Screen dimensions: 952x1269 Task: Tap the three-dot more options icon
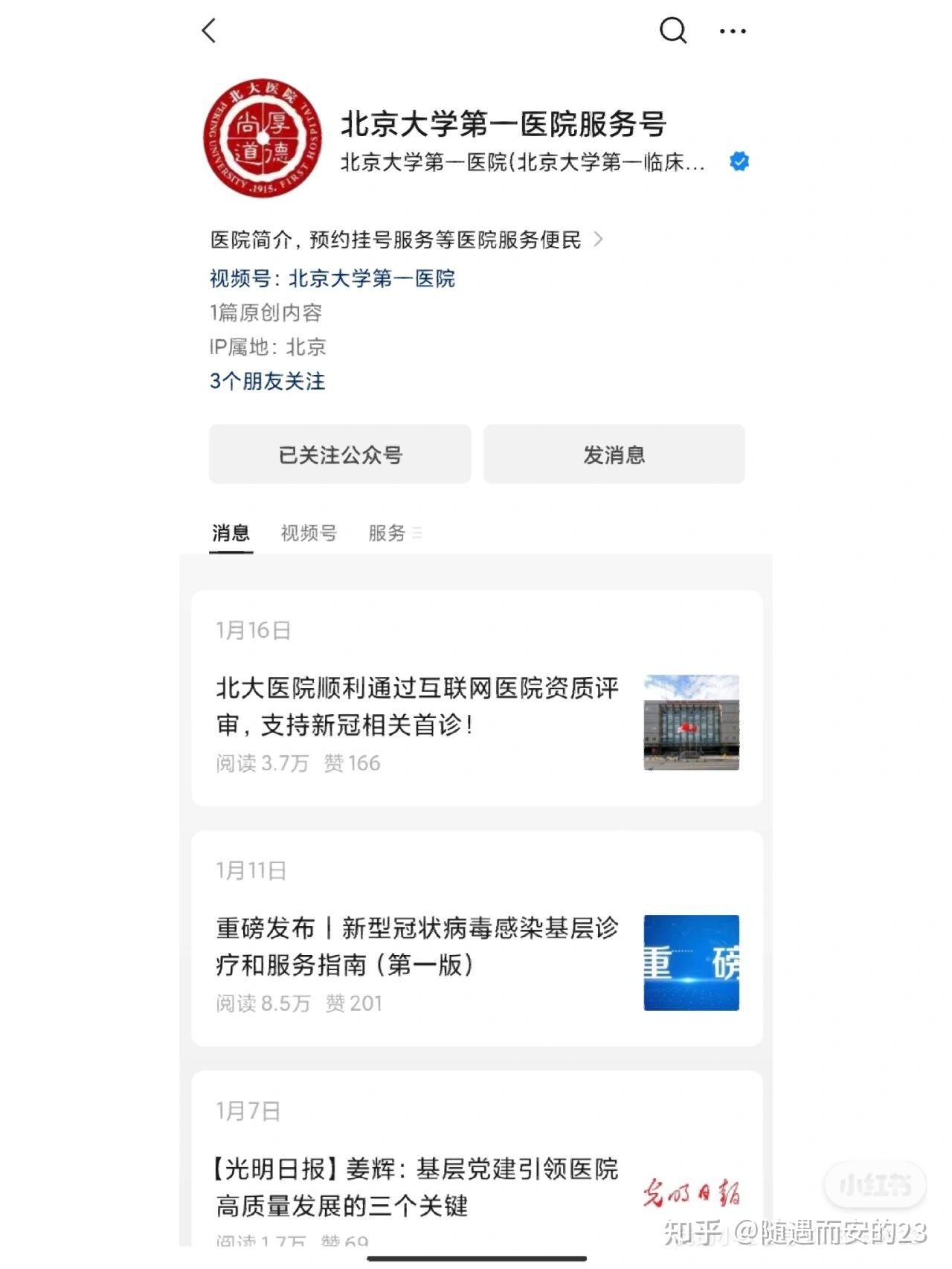point(732,30)
